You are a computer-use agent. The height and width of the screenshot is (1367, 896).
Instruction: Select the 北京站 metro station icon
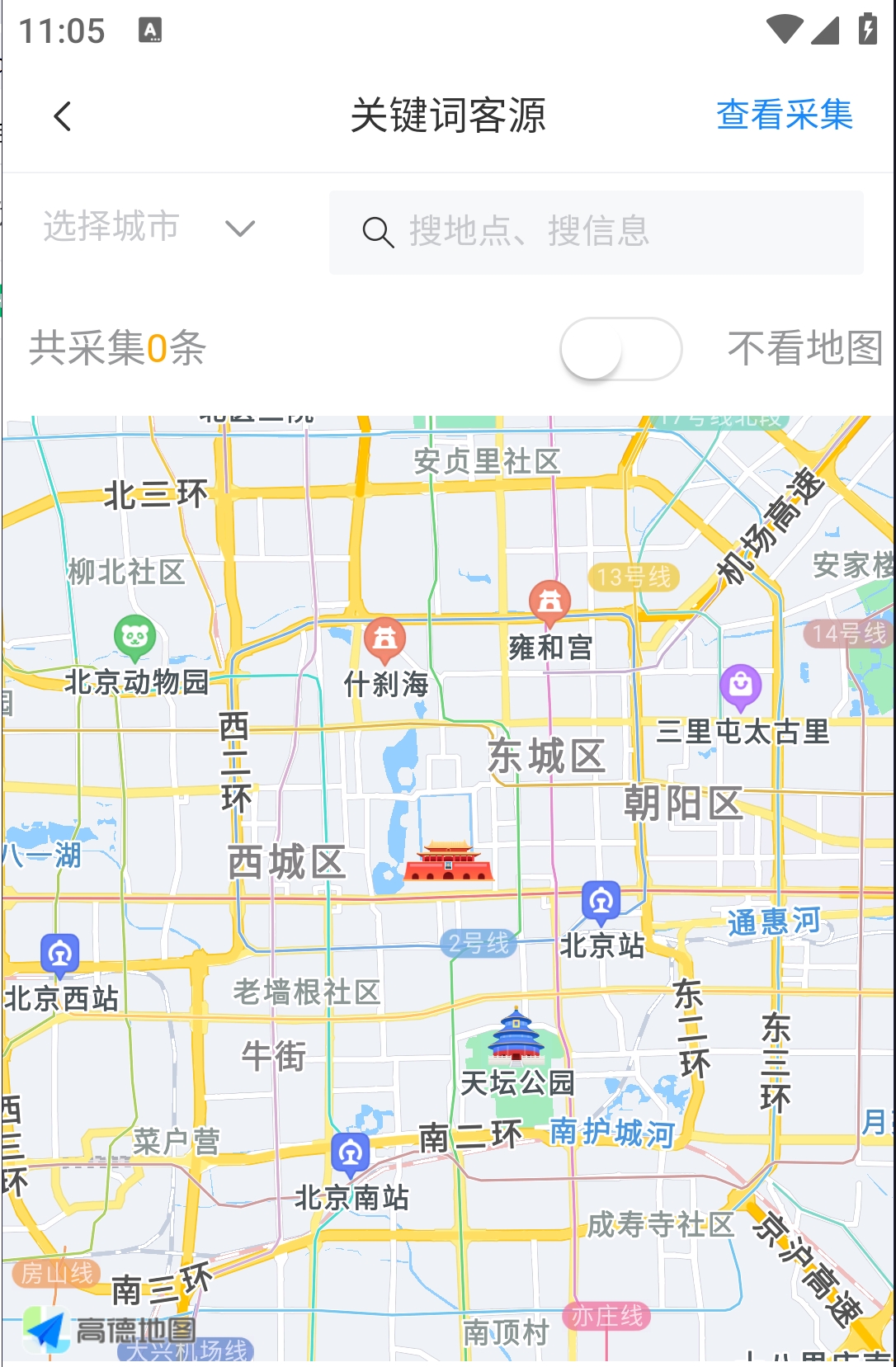[x=600, y=902]
